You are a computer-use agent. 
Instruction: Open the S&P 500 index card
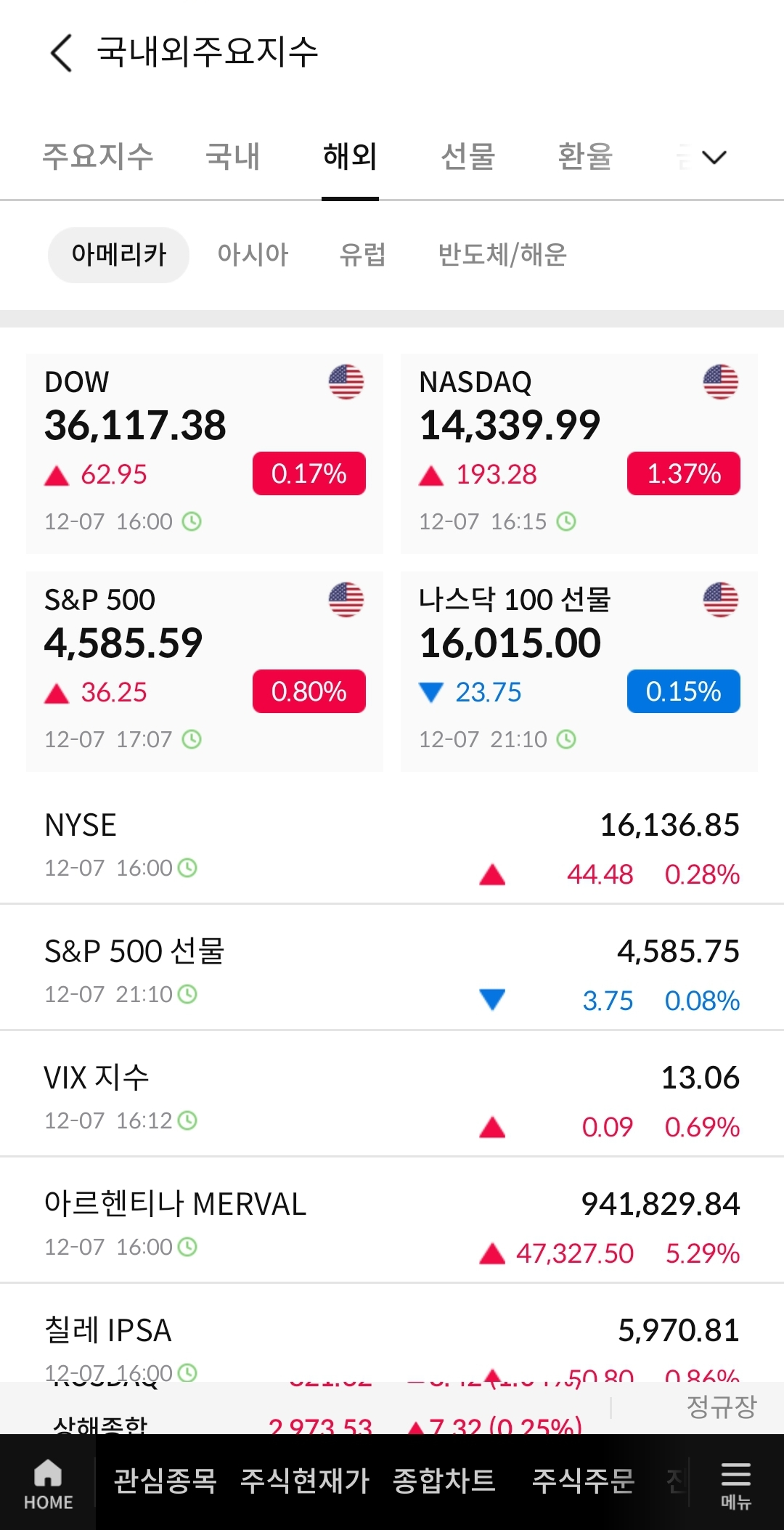(x=205, y=672)
